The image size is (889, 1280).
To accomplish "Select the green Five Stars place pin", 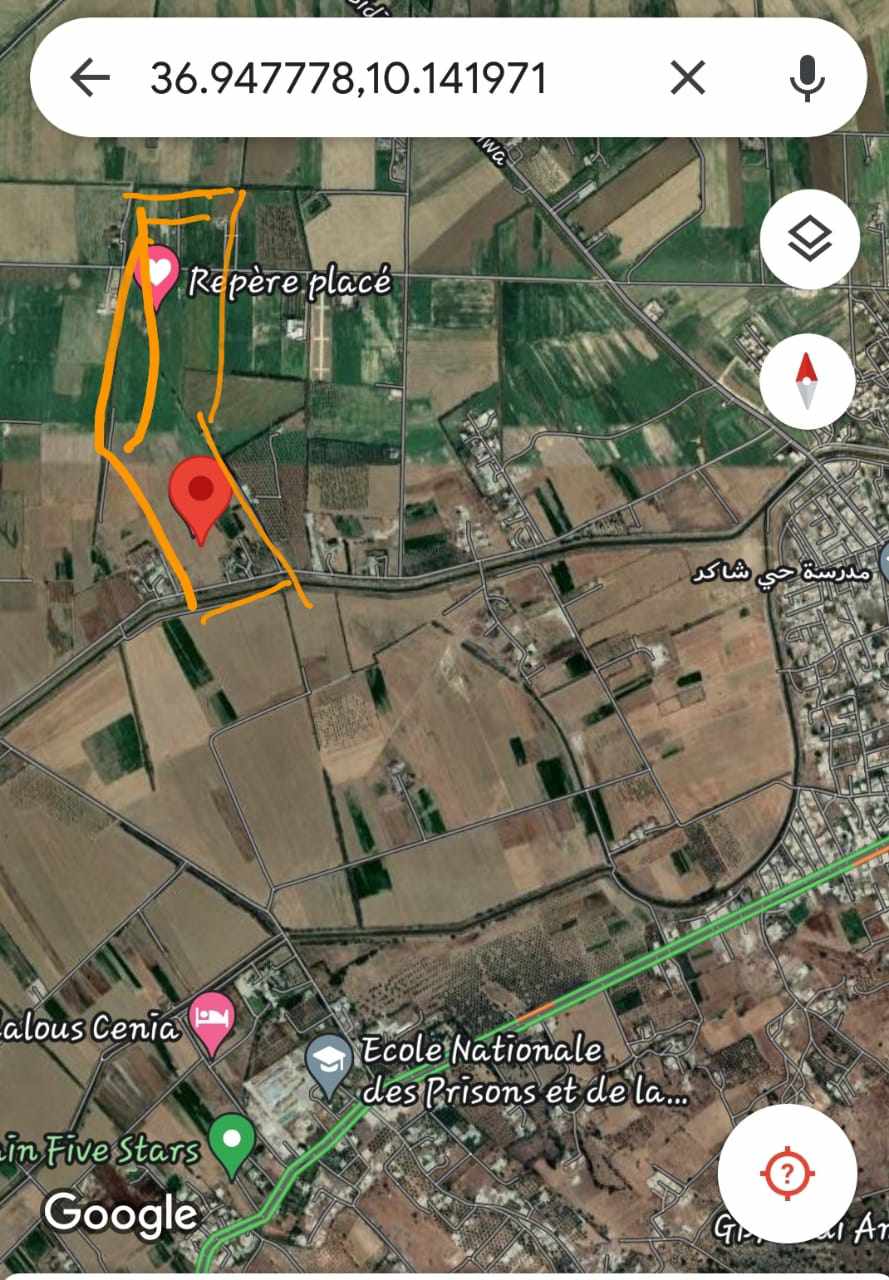I will 232,1140.
